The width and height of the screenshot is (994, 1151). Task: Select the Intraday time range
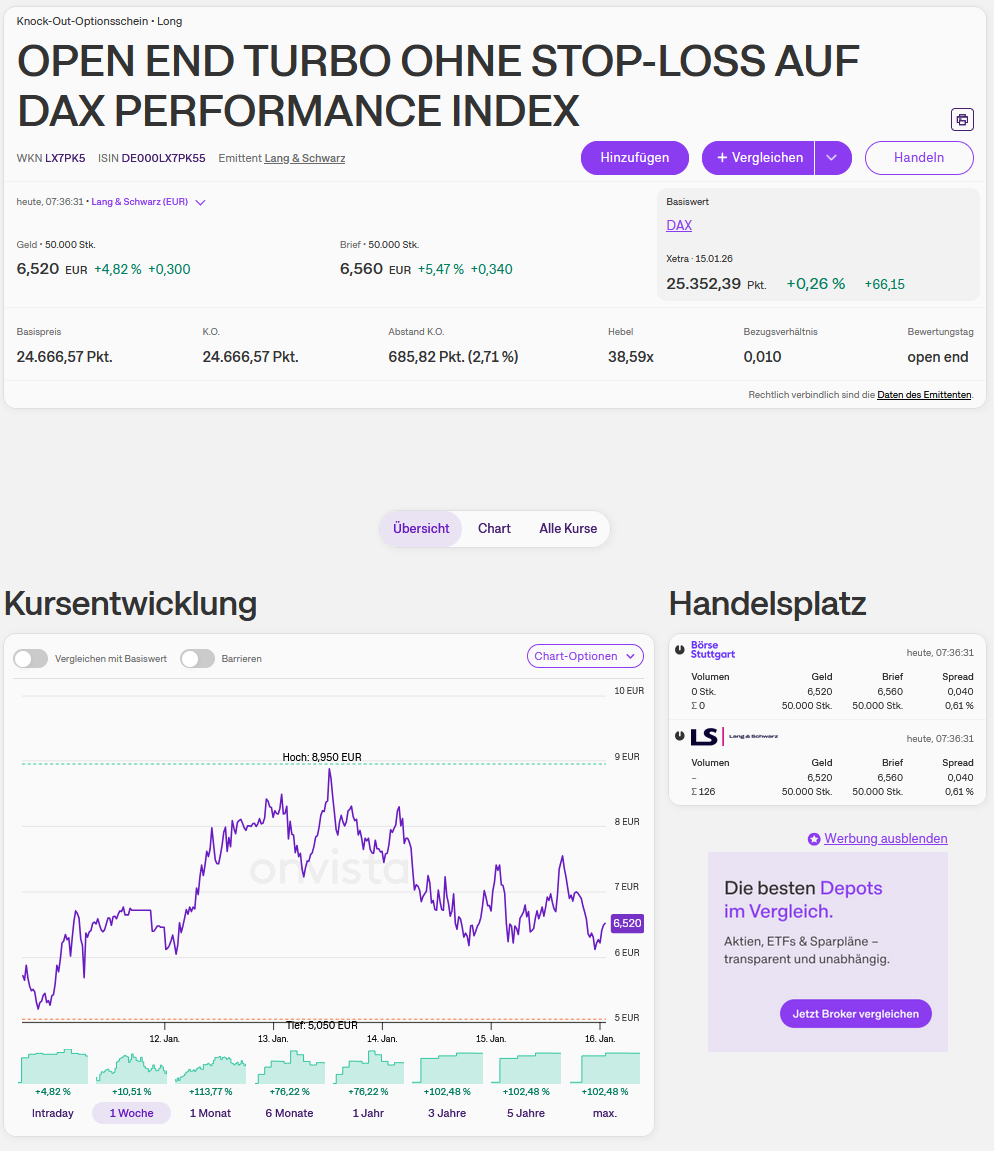point(53,1113)
